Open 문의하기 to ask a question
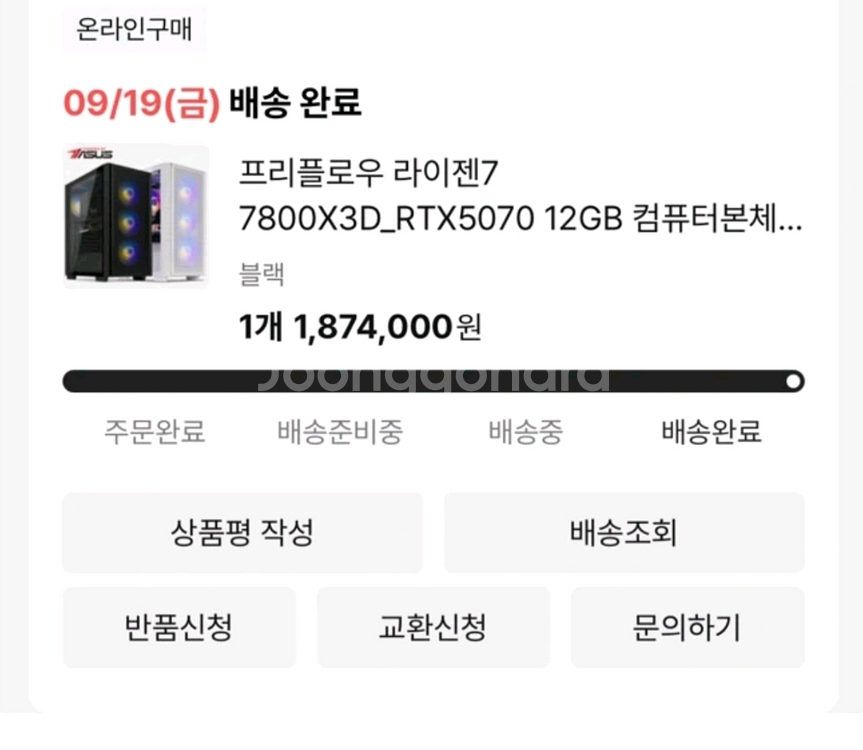The width and height of the screenshot is (863, 750). (687, 628)
